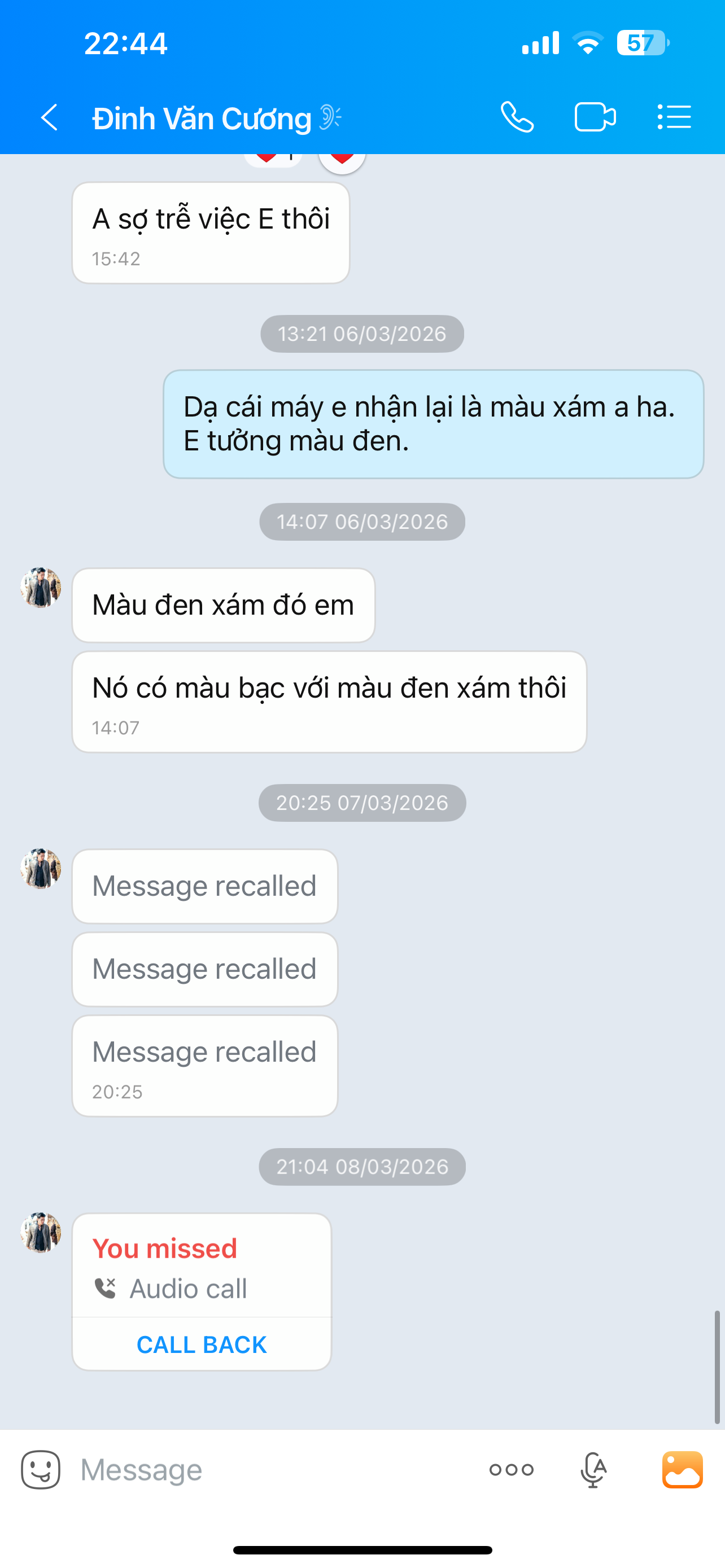Open the chat options menu

pos(674,117)
